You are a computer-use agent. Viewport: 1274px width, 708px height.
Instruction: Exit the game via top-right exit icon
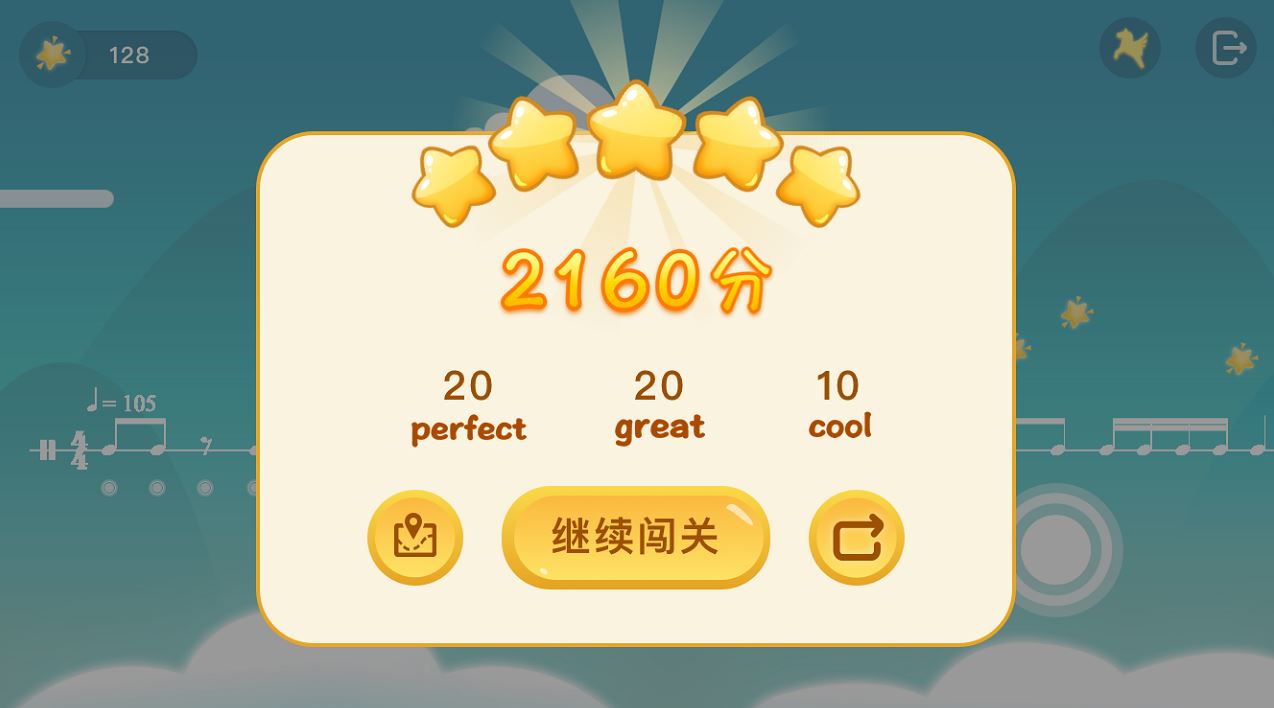pyautogui.click(x=1226, y=48)
